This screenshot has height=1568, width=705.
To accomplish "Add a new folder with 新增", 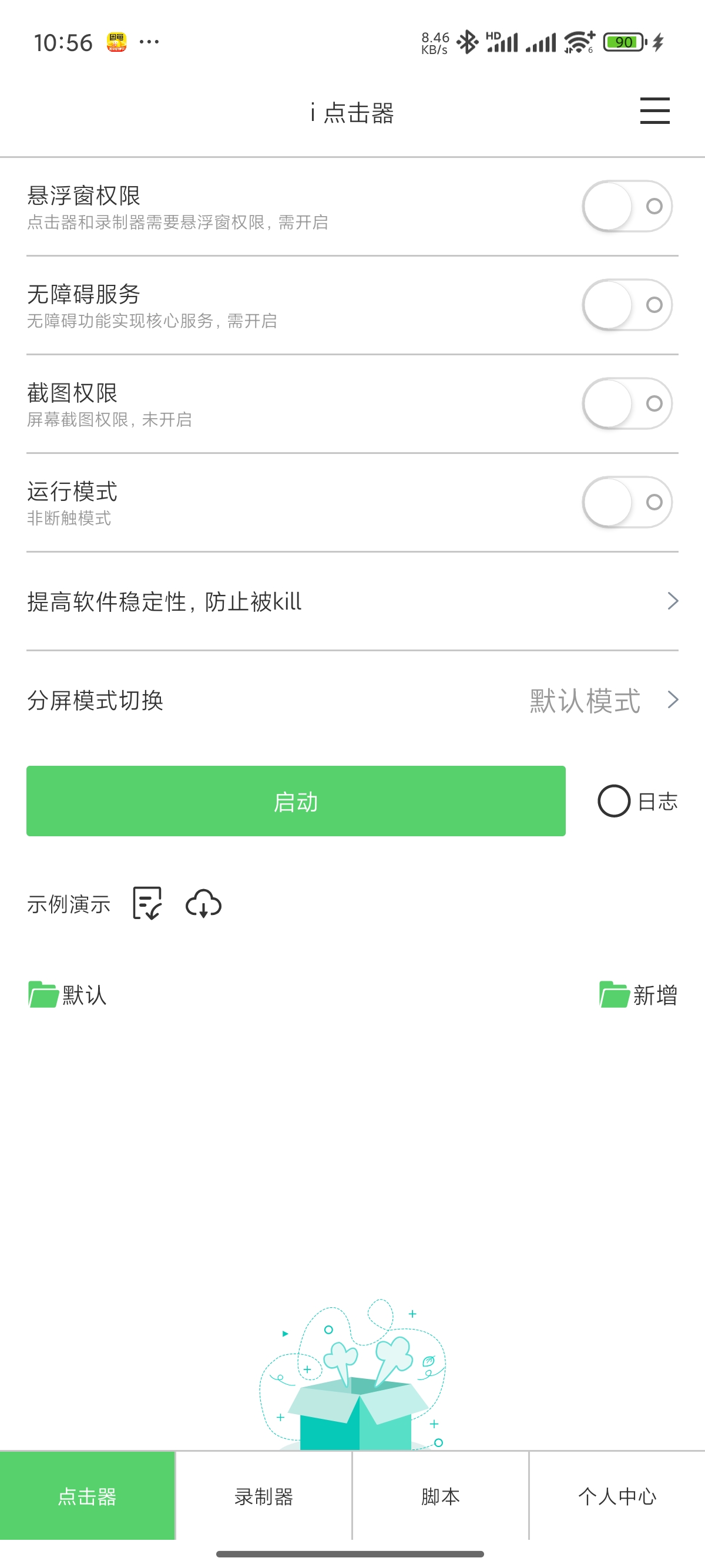I will pyautogui.click(x=637, y=995).
